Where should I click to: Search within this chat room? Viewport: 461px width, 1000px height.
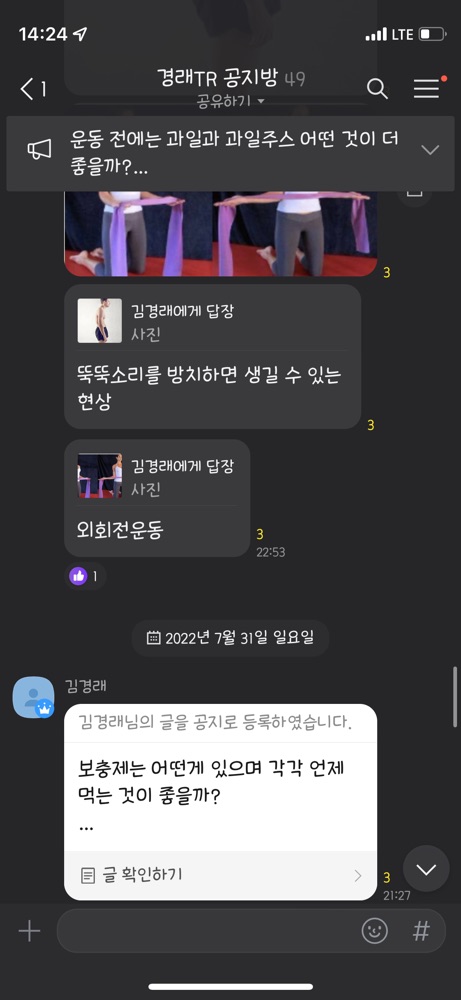pos(377,89)
